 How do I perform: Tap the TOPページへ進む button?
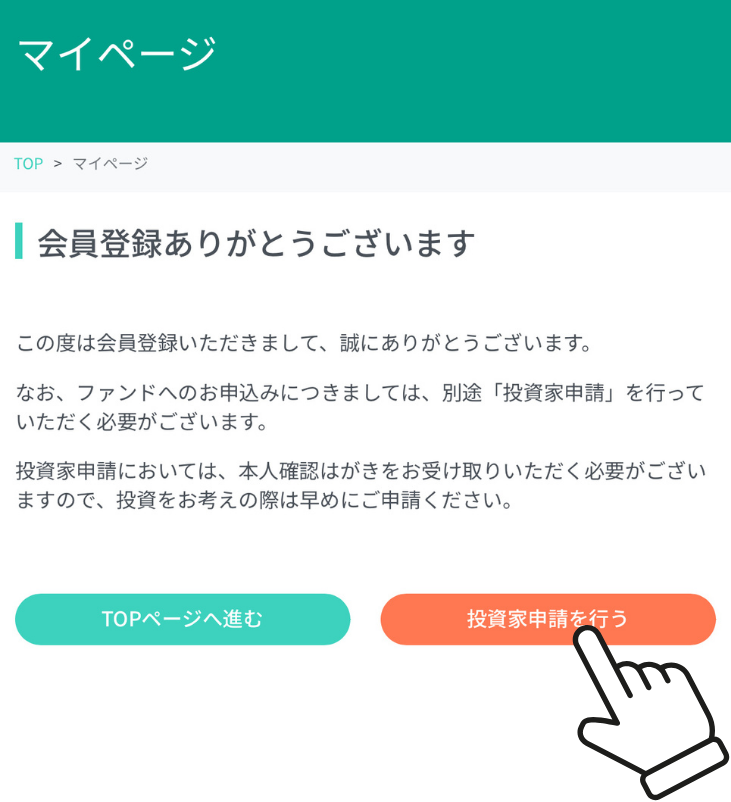pos(182,619)
